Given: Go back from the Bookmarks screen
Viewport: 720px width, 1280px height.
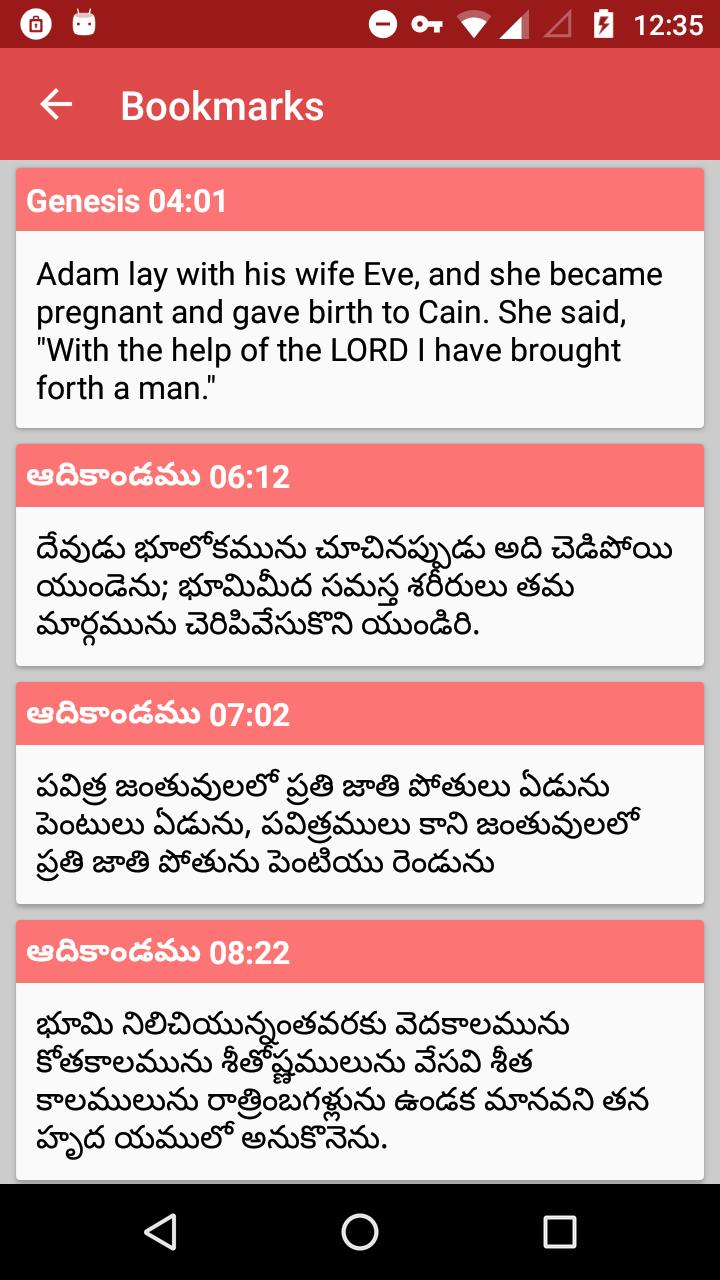Looking at the screenshot, I should coord(56,105).
